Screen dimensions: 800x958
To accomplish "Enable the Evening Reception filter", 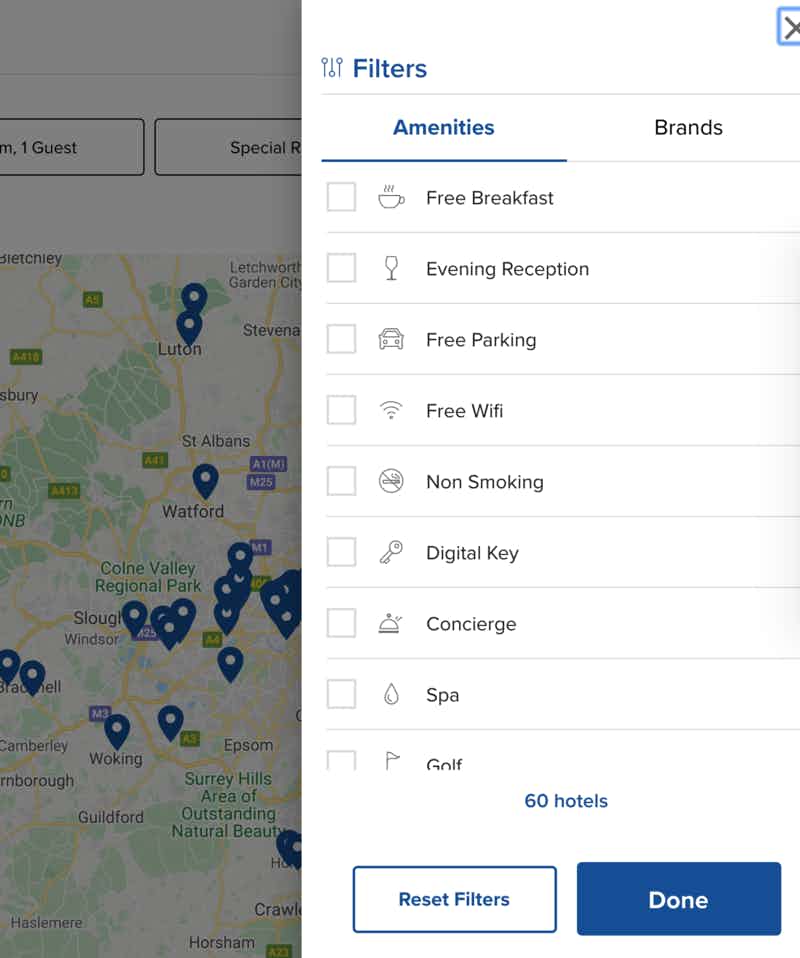I will tap(342, 269).
